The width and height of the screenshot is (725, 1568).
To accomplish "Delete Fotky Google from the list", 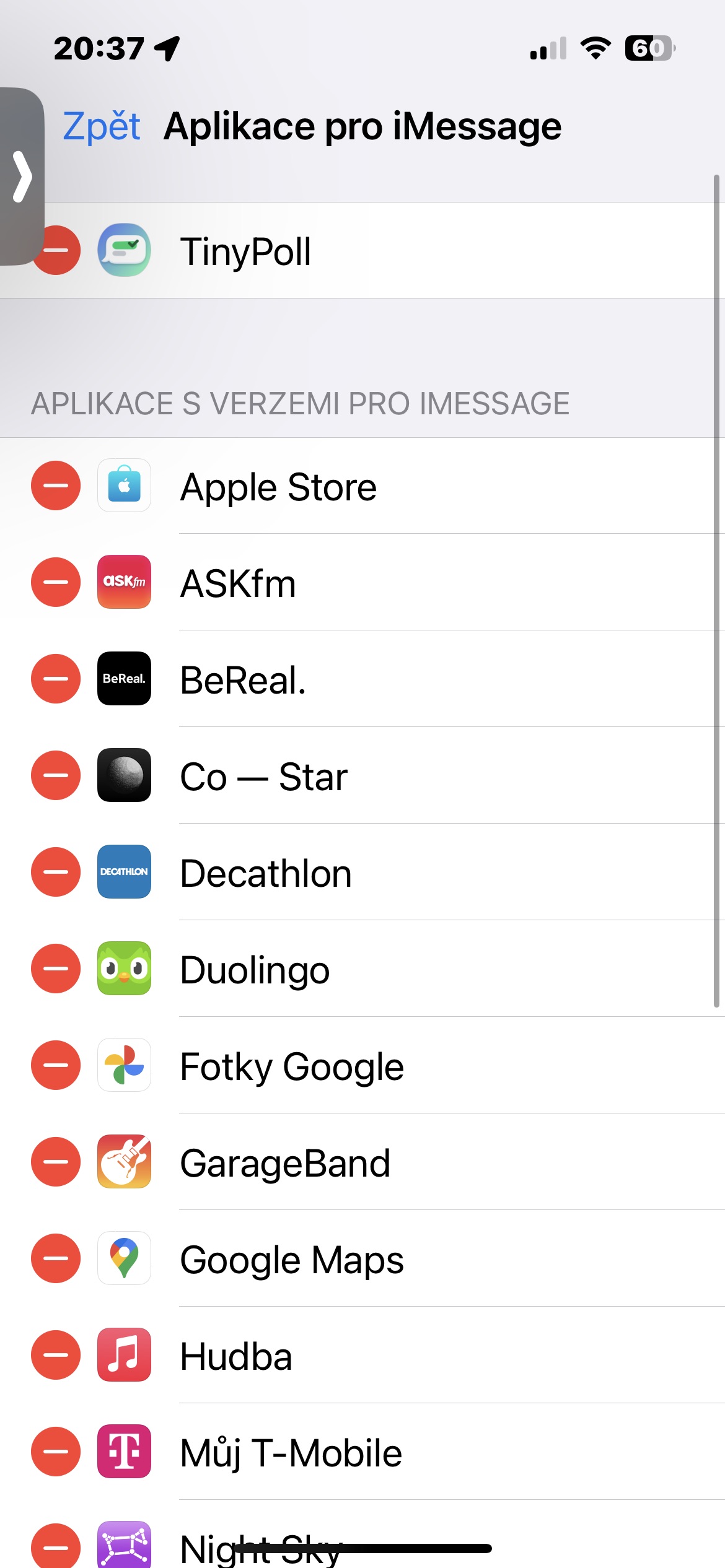I will (x=56, y=1065).
